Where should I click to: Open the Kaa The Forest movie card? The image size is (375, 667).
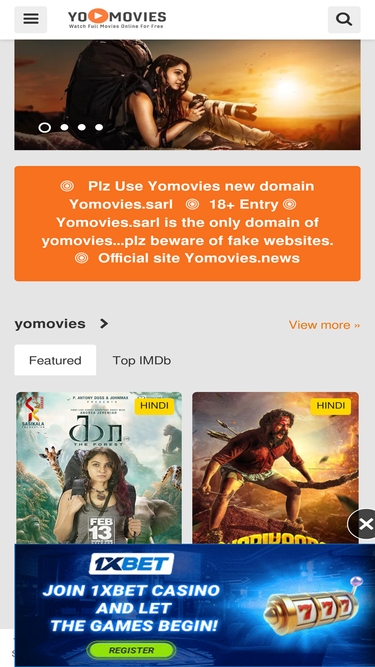[x=99, y=467]
